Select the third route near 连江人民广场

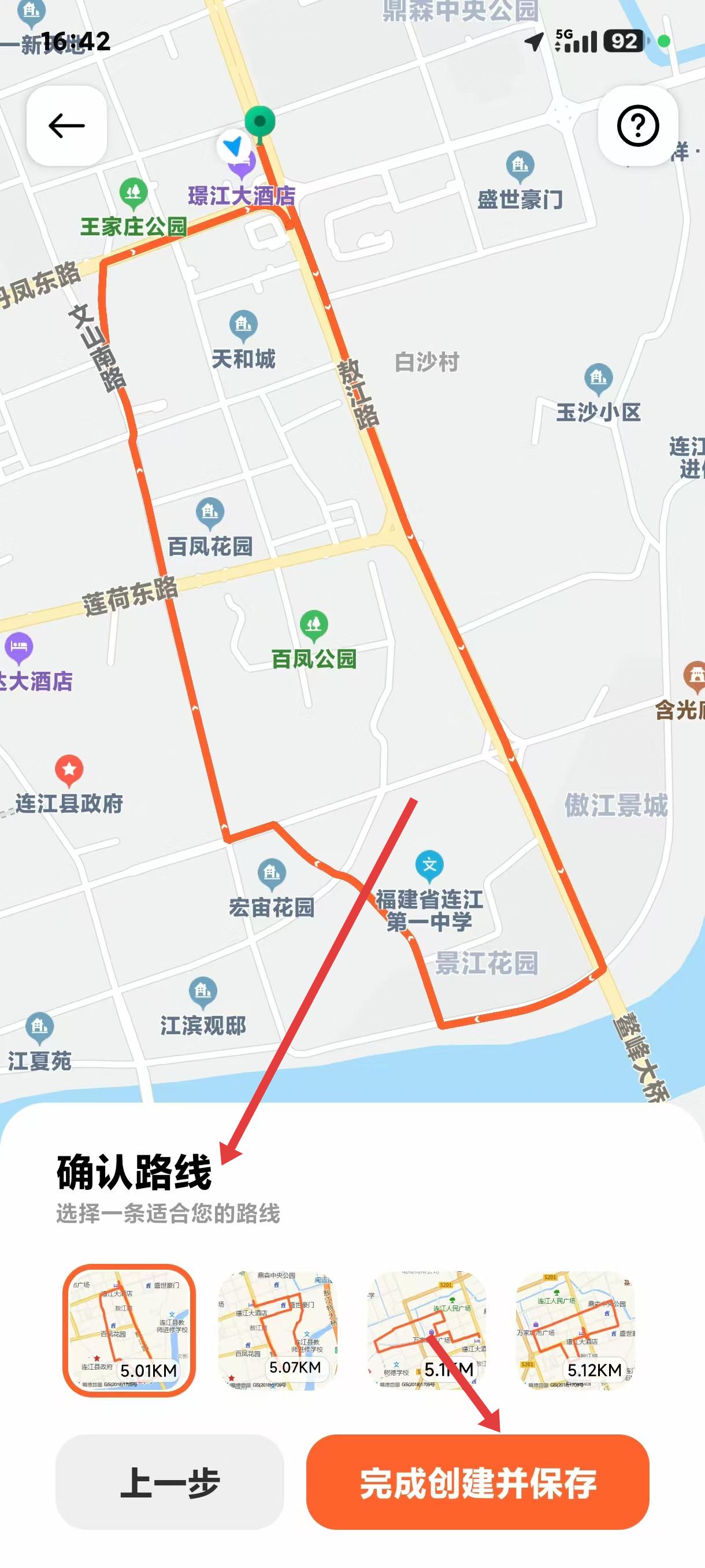(426, 1330)
